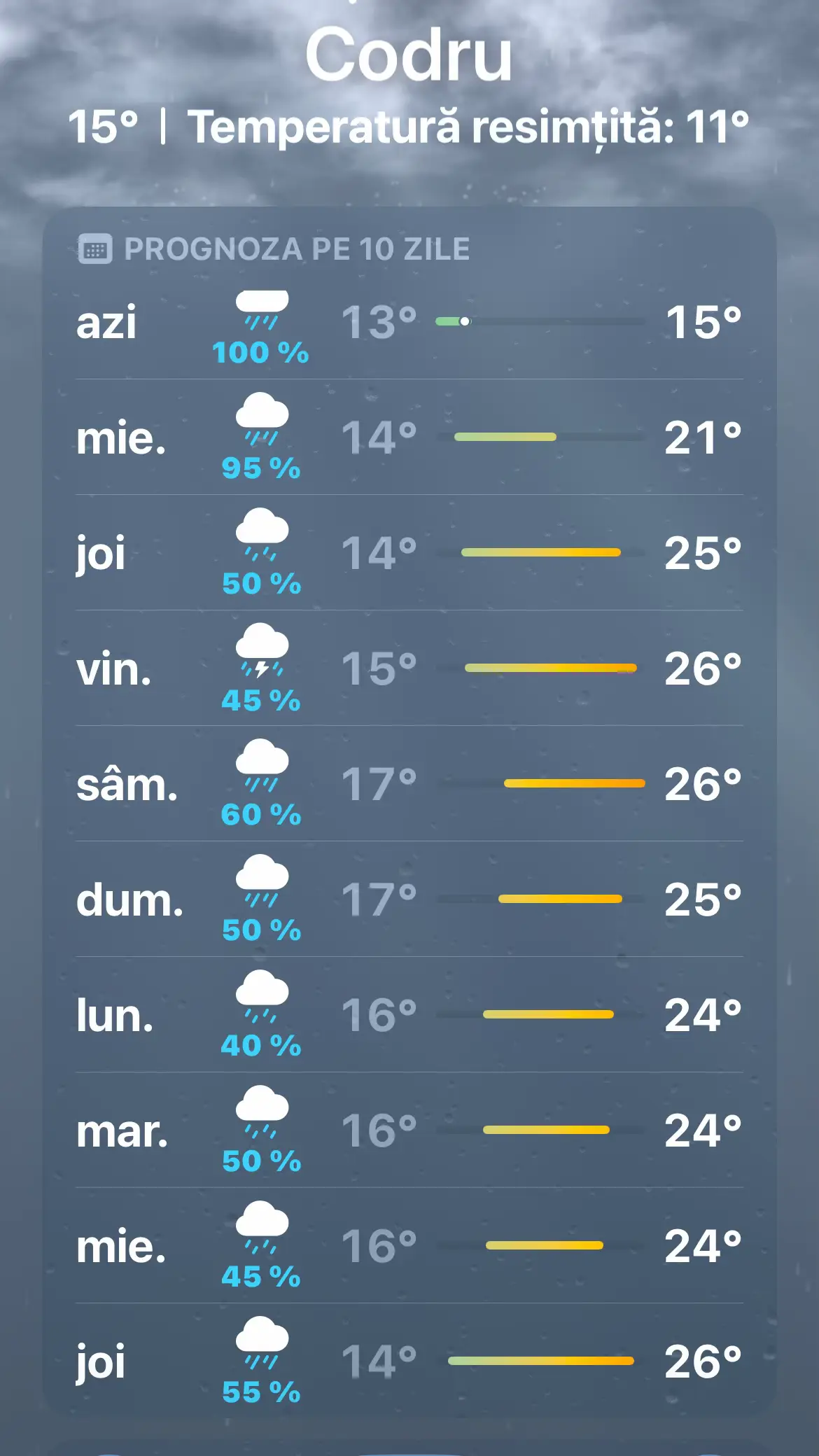The width and height of the screenshot is (819, 1456).
Task: Open the dum. forecast row
Action: pos(409,899)
